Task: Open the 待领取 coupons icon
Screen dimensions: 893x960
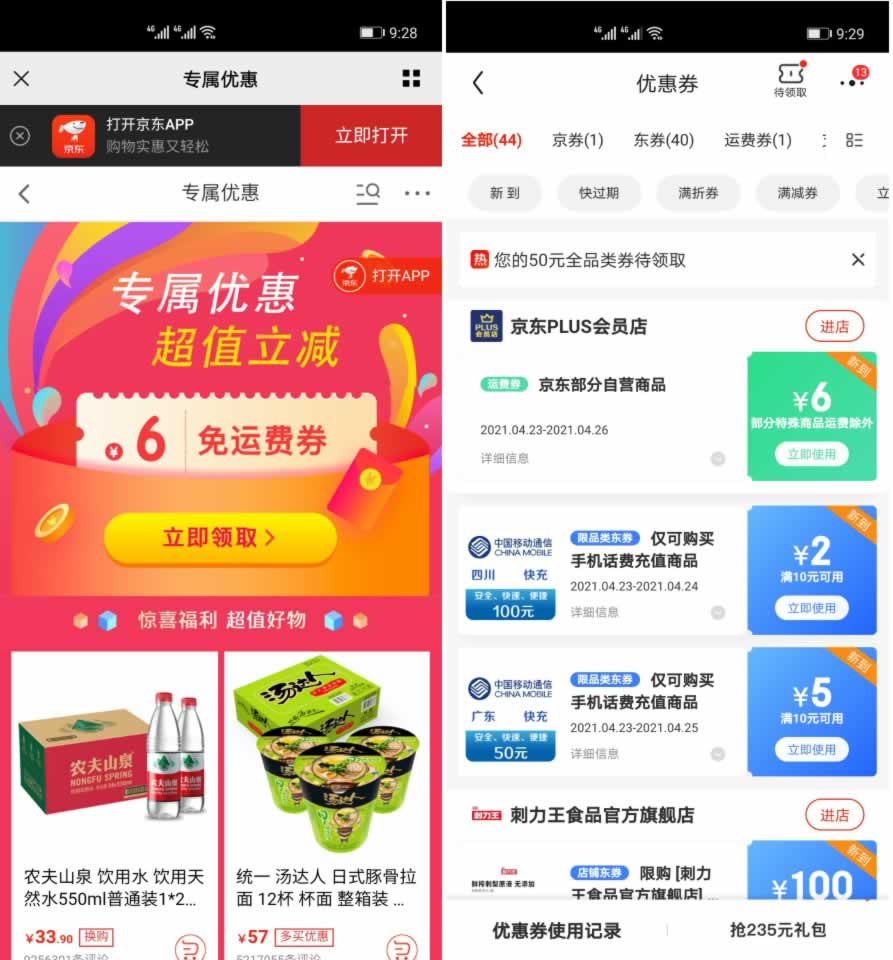Action: 790,80
